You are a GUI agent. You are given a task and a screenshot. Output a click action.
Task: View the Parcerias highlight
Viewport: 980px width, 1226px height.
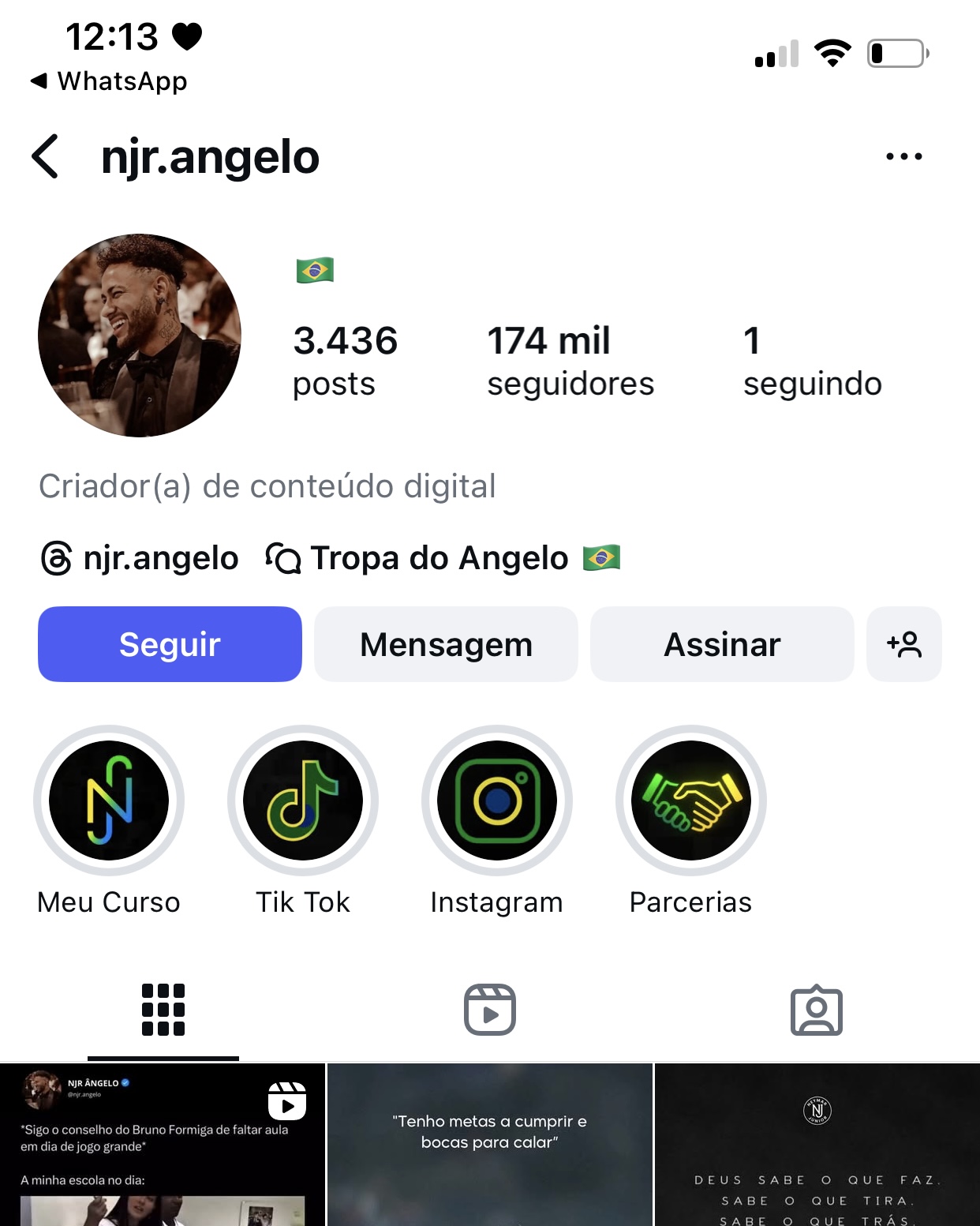691,800
